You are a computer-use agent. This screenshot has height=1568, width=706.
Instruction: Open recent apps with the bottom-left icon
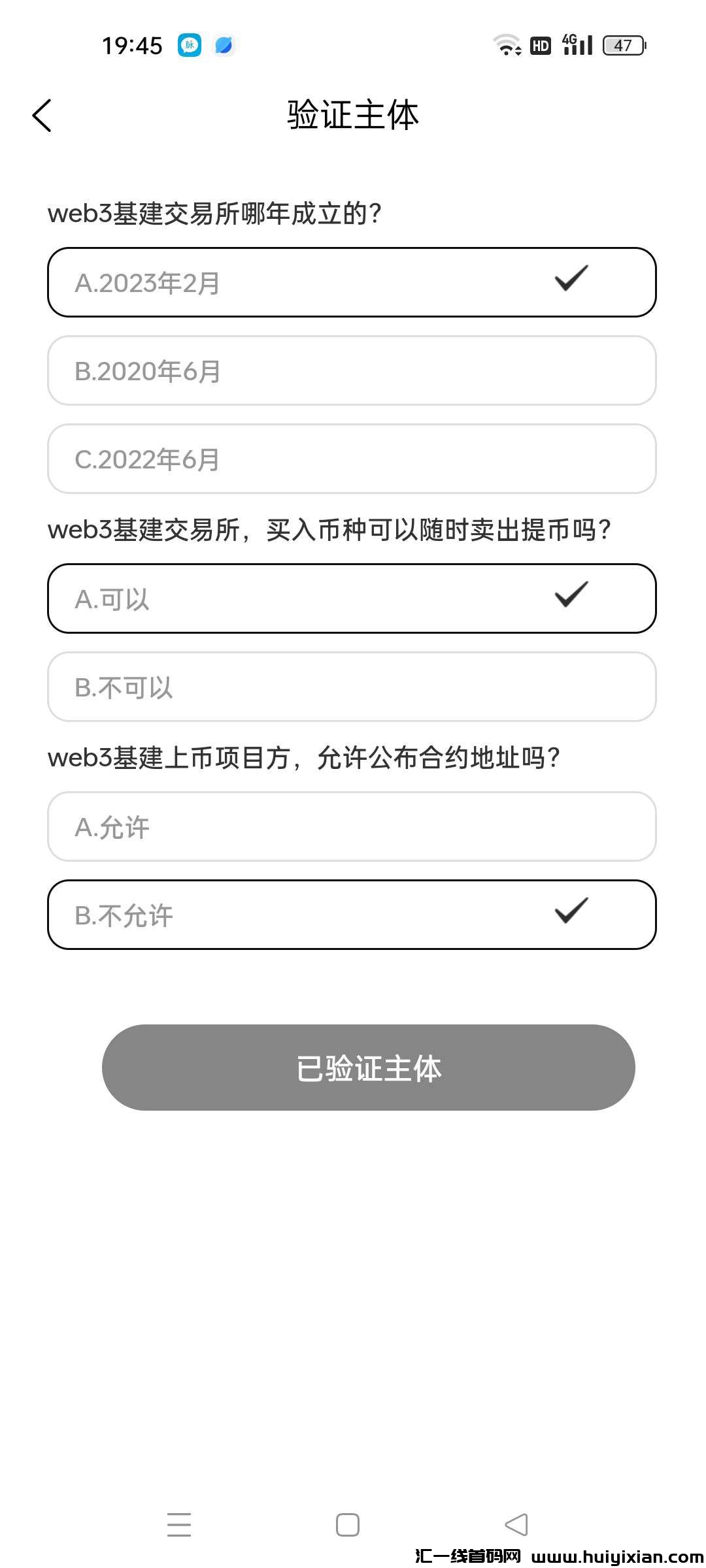pos(178,1525)
